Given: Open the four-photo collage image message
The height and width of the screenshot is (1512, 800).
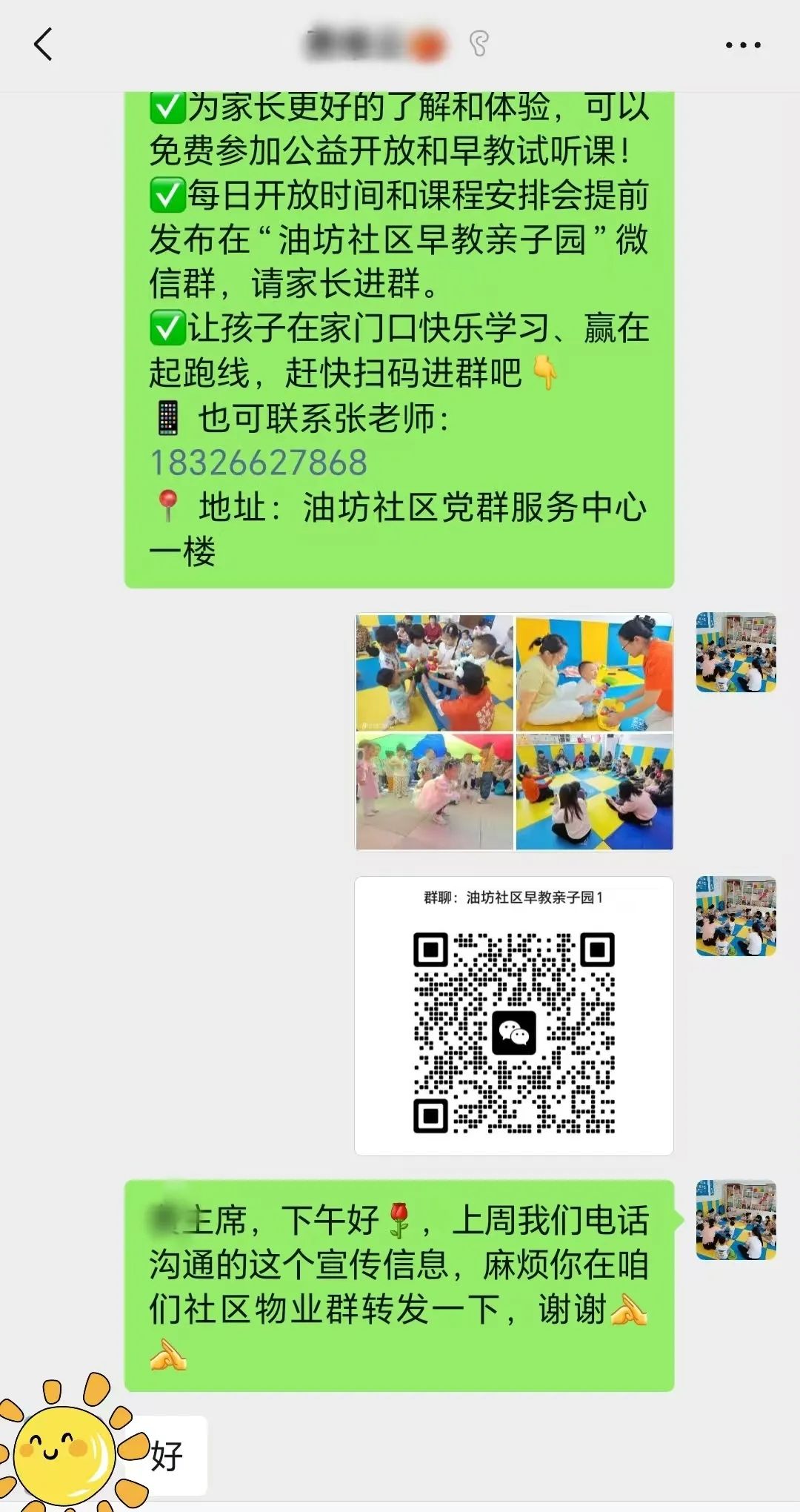Looking at the screenshot, I should point(514,732).
